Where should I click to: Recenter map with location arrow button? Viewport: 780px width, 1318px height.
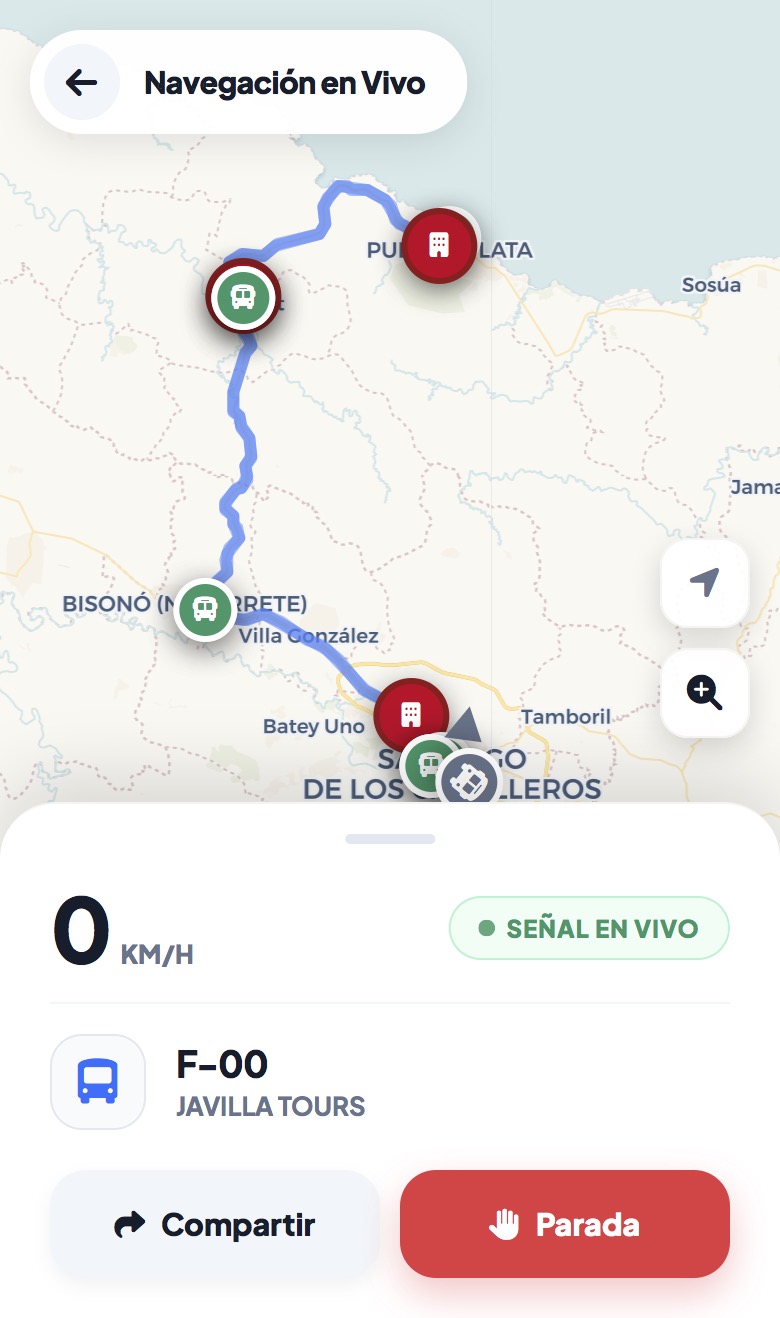point(705,583)
